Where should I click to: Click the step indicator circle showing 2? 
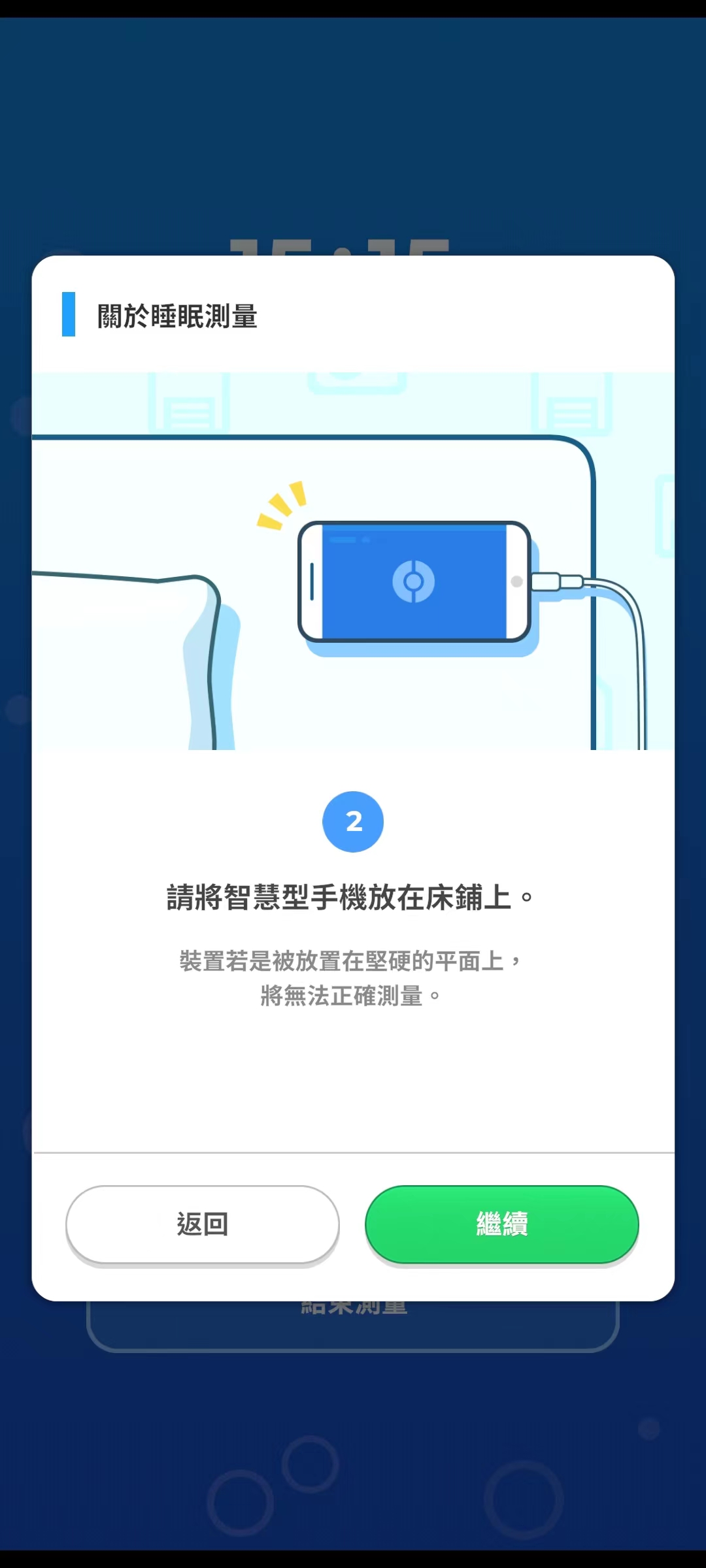pos(352,822)
